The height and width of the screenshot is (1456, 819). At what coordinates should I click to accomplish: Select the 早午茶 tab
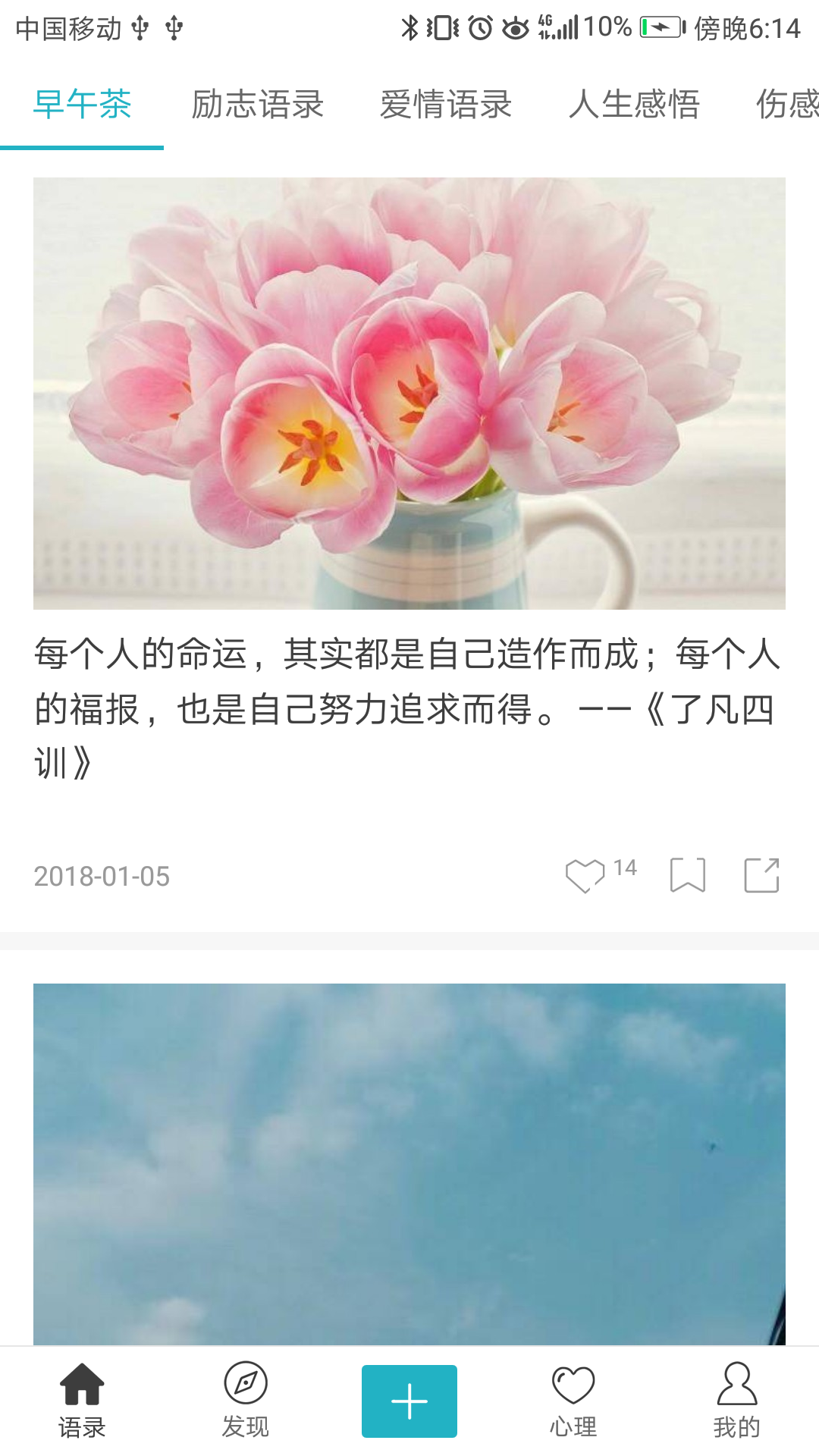point(82,105)
